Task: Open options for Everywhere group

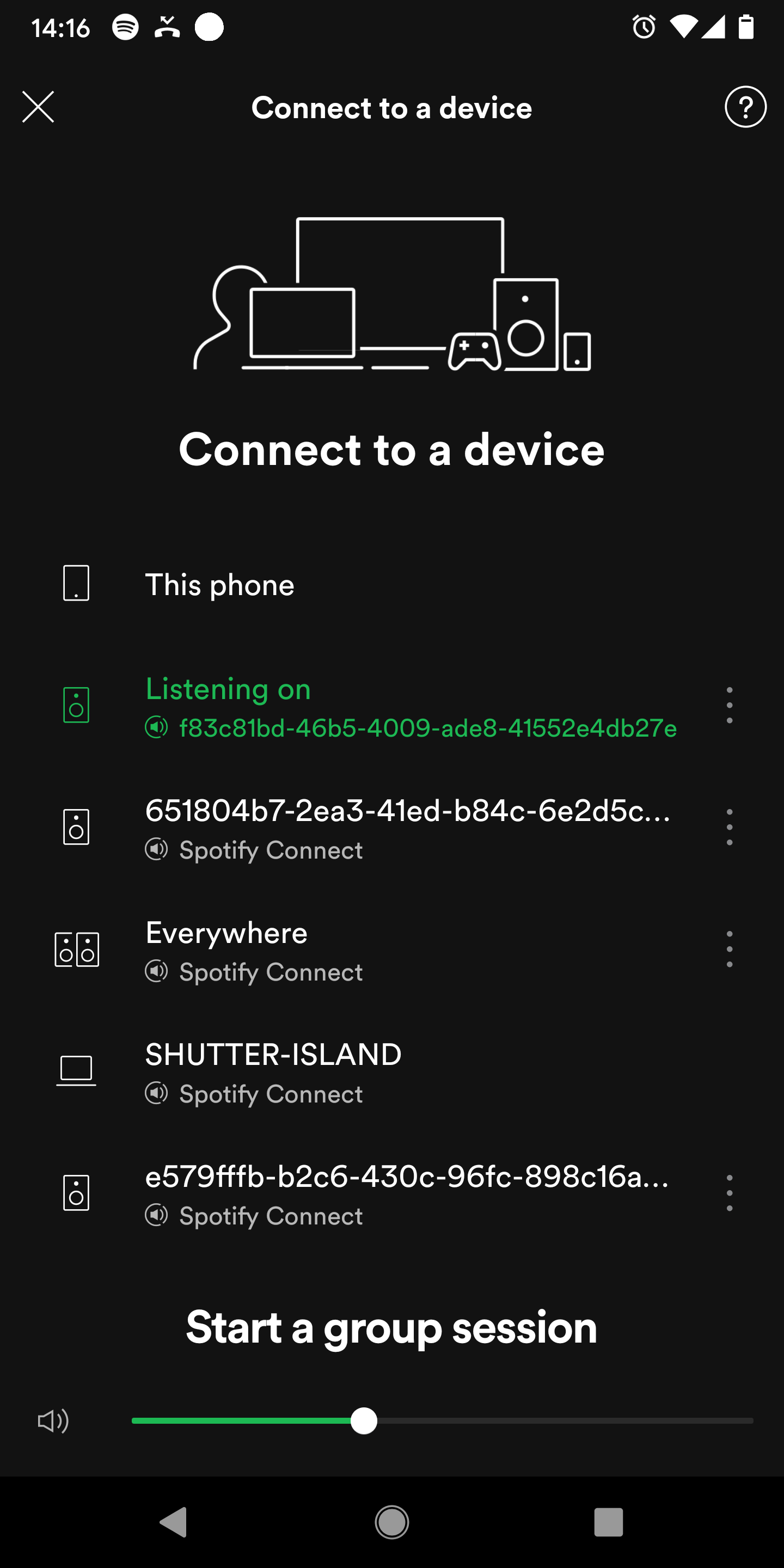Action: click(729, 948)
